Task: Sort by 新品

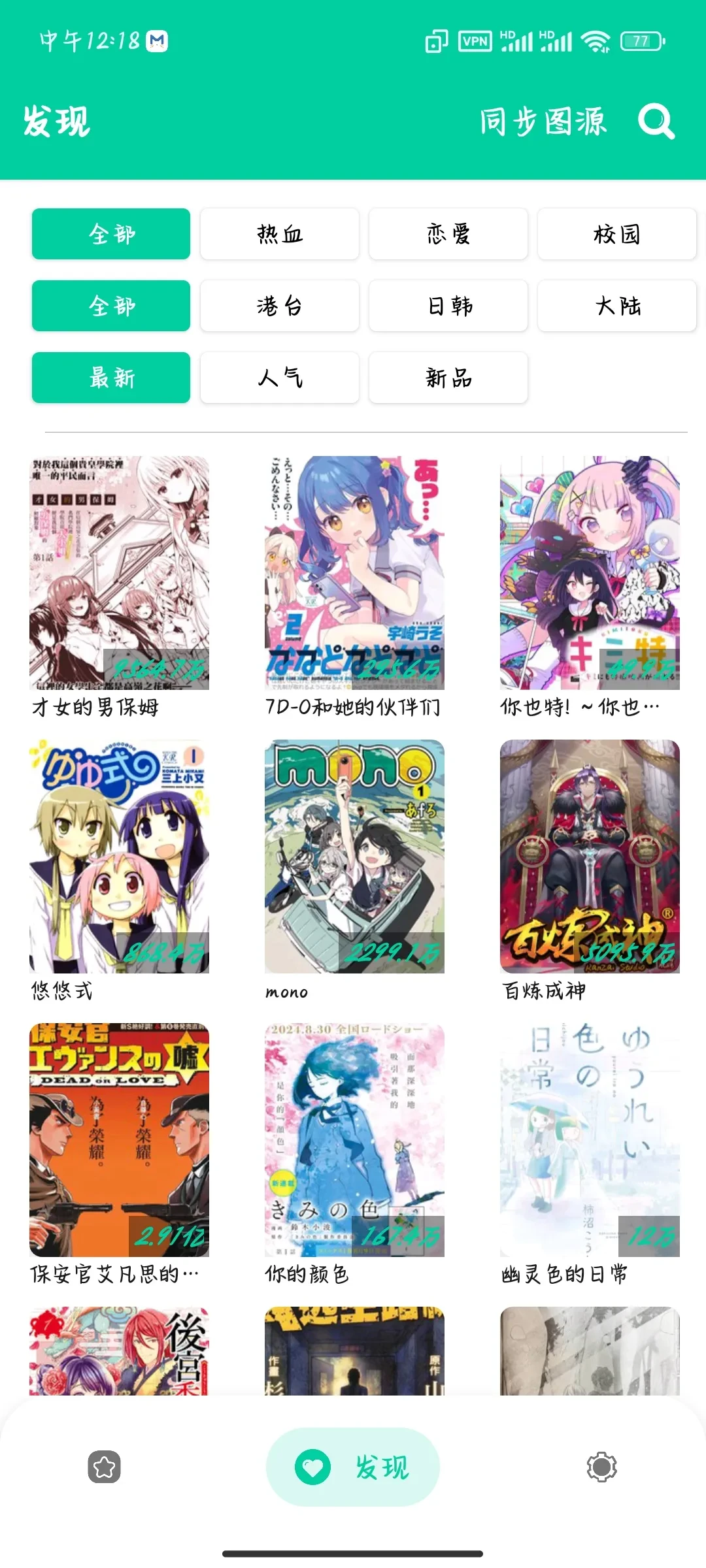Action: [448, 378]
